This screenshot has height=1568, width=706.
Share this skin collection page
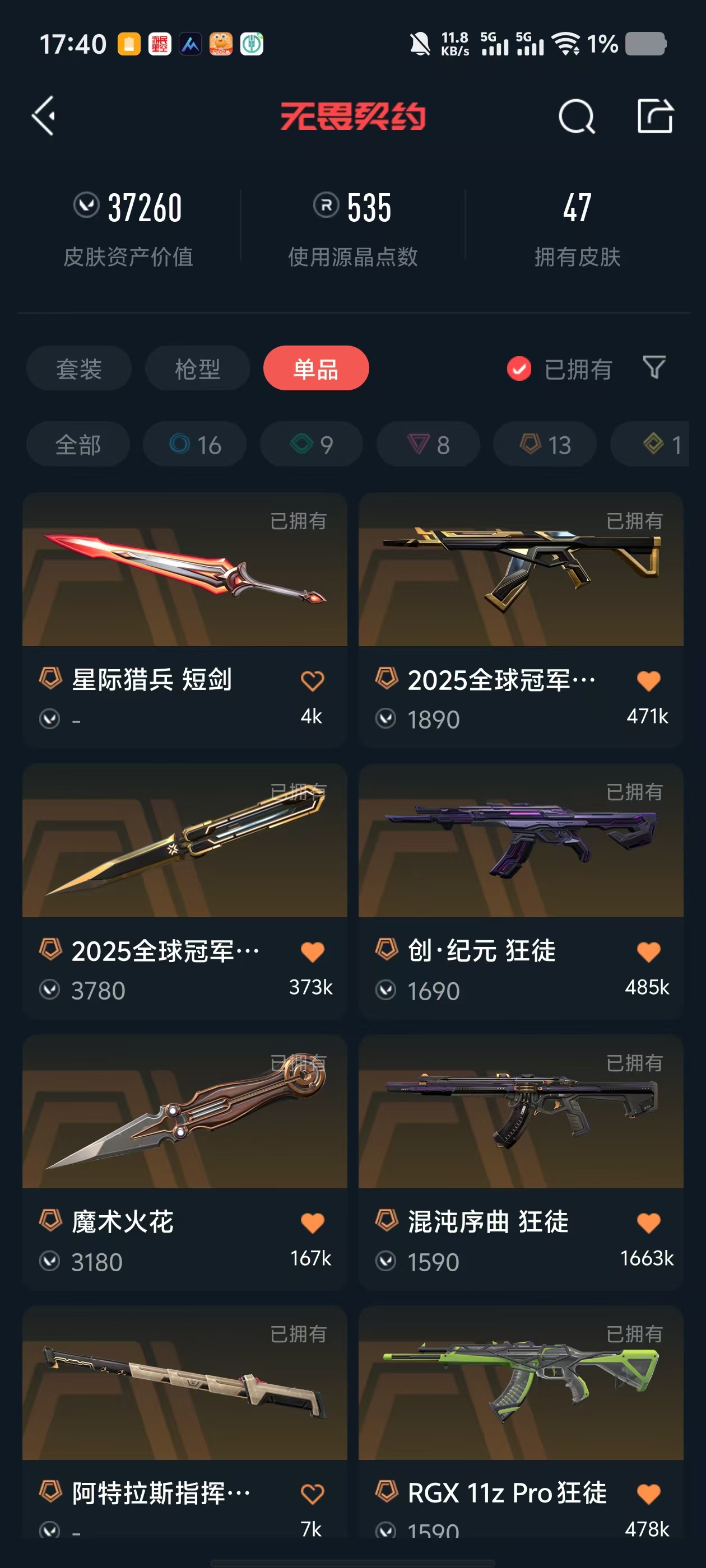[x=655, y=116]
